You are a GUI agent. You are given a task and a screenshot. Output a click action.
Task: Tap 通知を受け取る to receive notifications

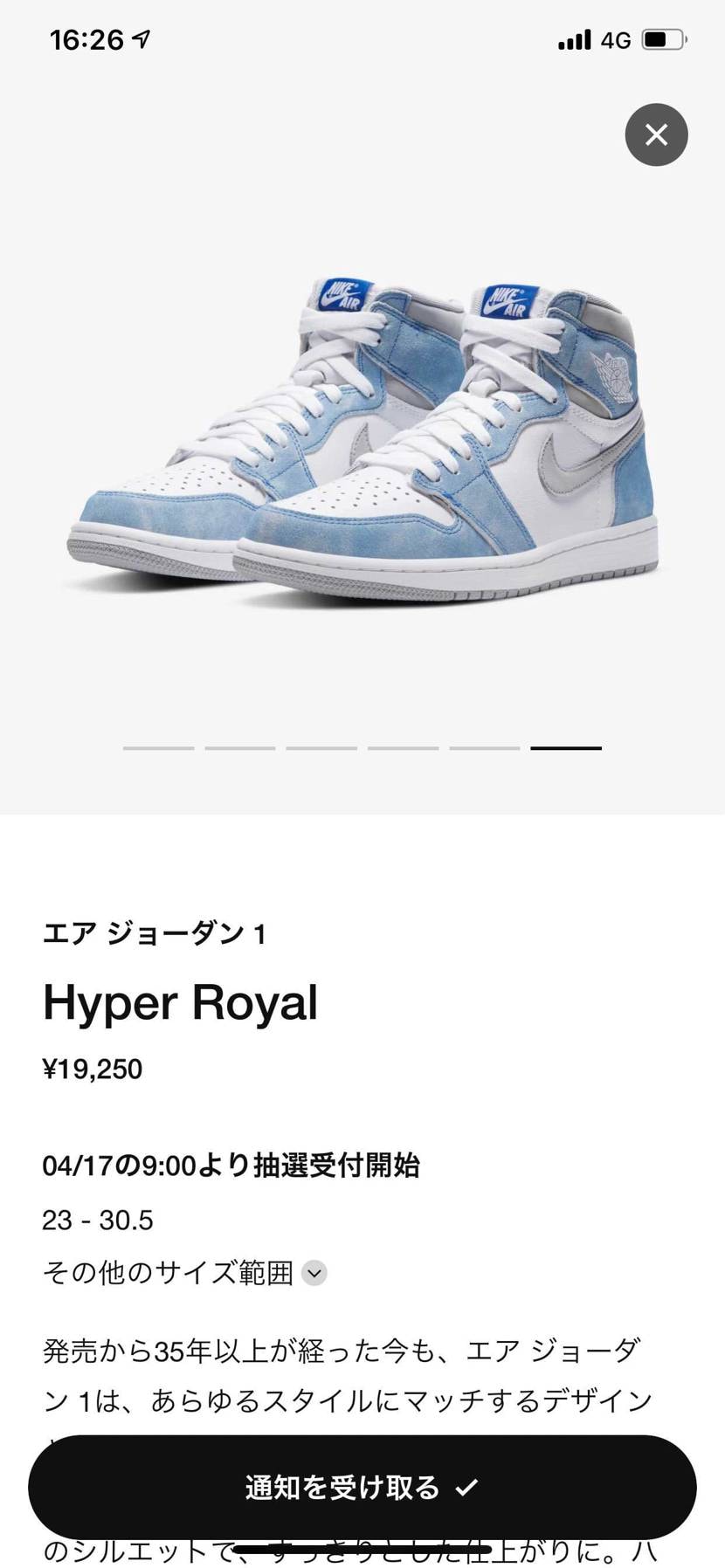tap(362, 1486)
